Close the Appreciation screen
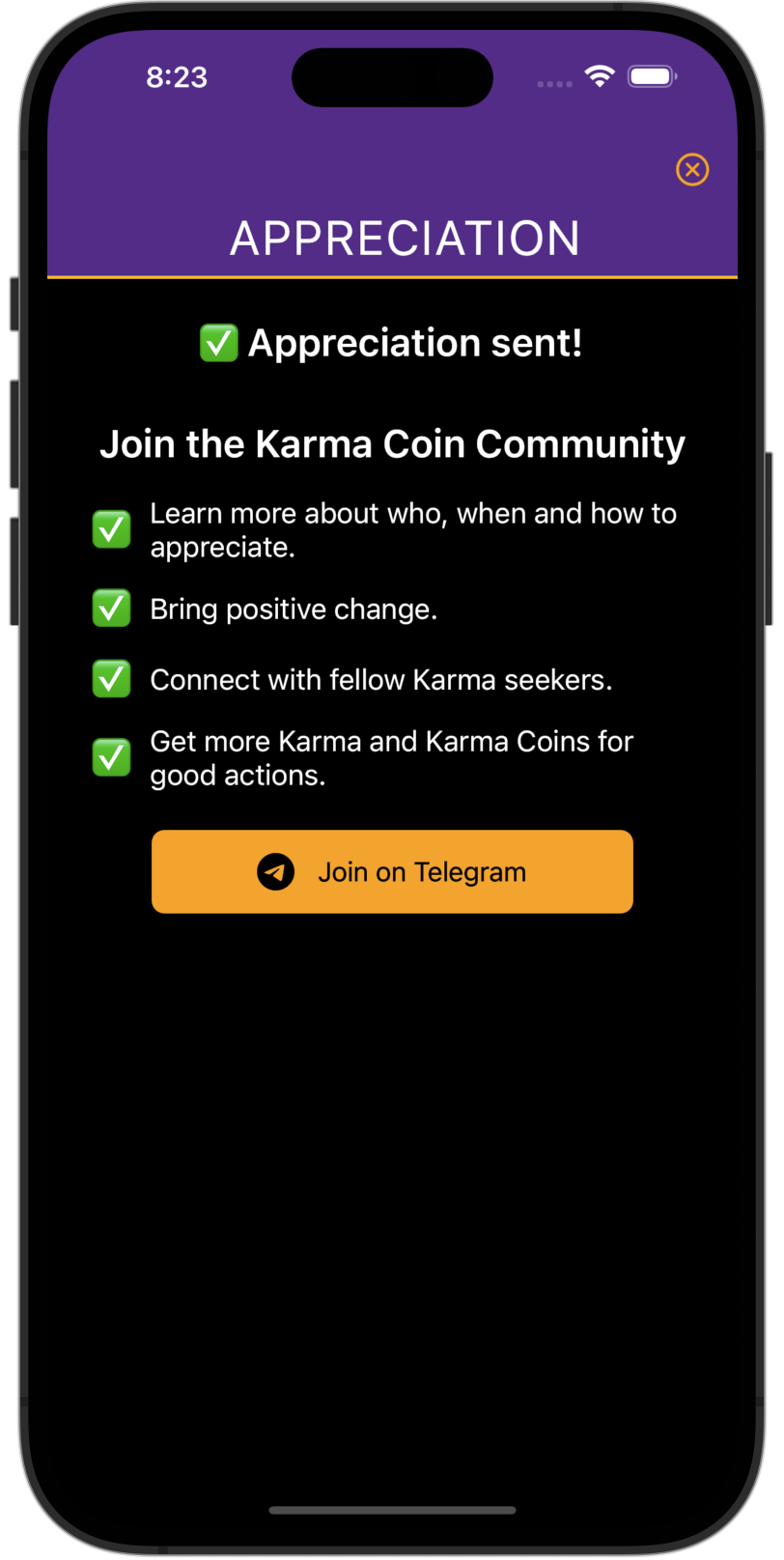Viewport: 784px width, 1560px height. point(692,170)
